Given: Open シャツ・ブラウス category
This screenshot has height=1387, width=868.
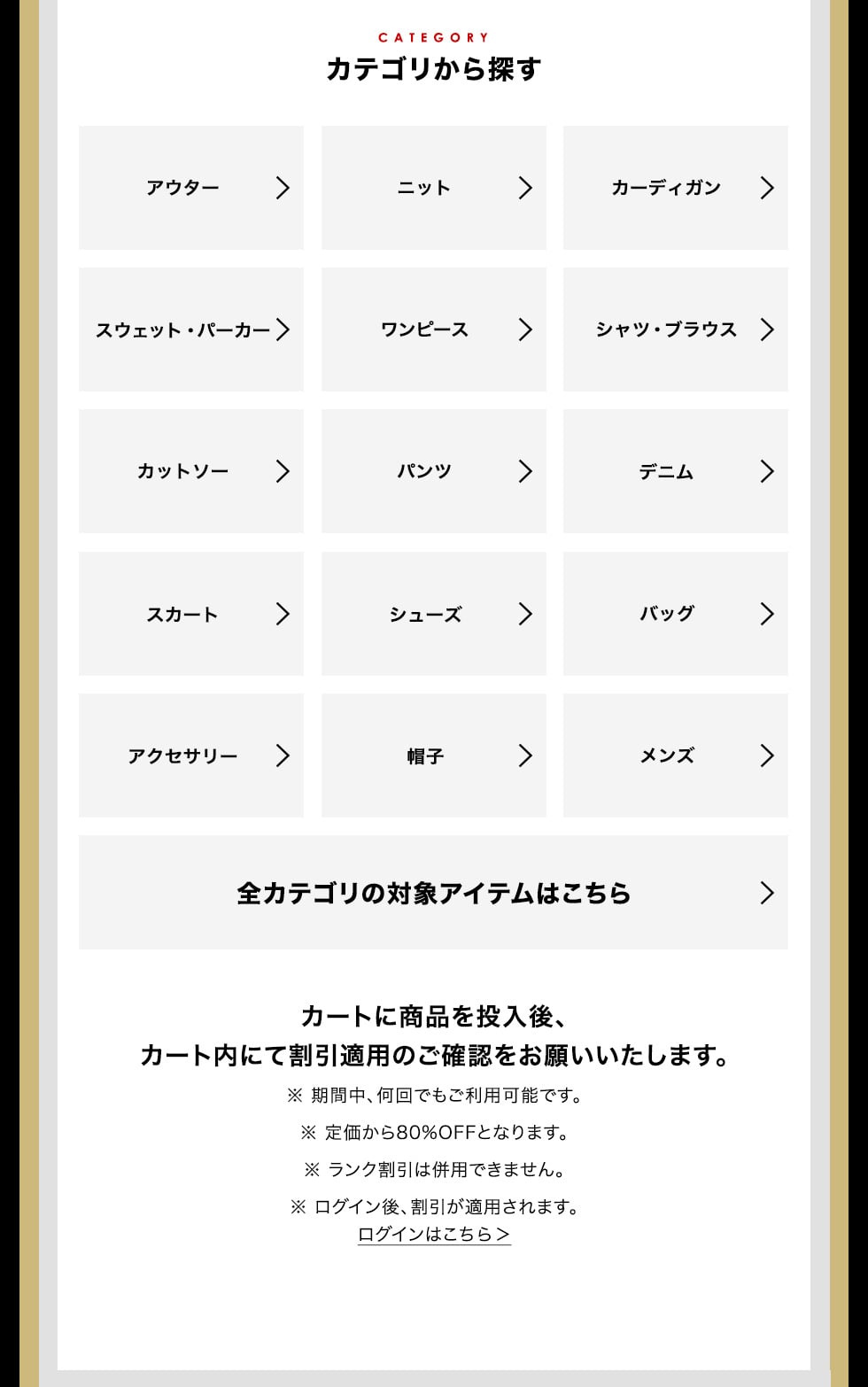Looking at the screenshot, I should (675, 329).
